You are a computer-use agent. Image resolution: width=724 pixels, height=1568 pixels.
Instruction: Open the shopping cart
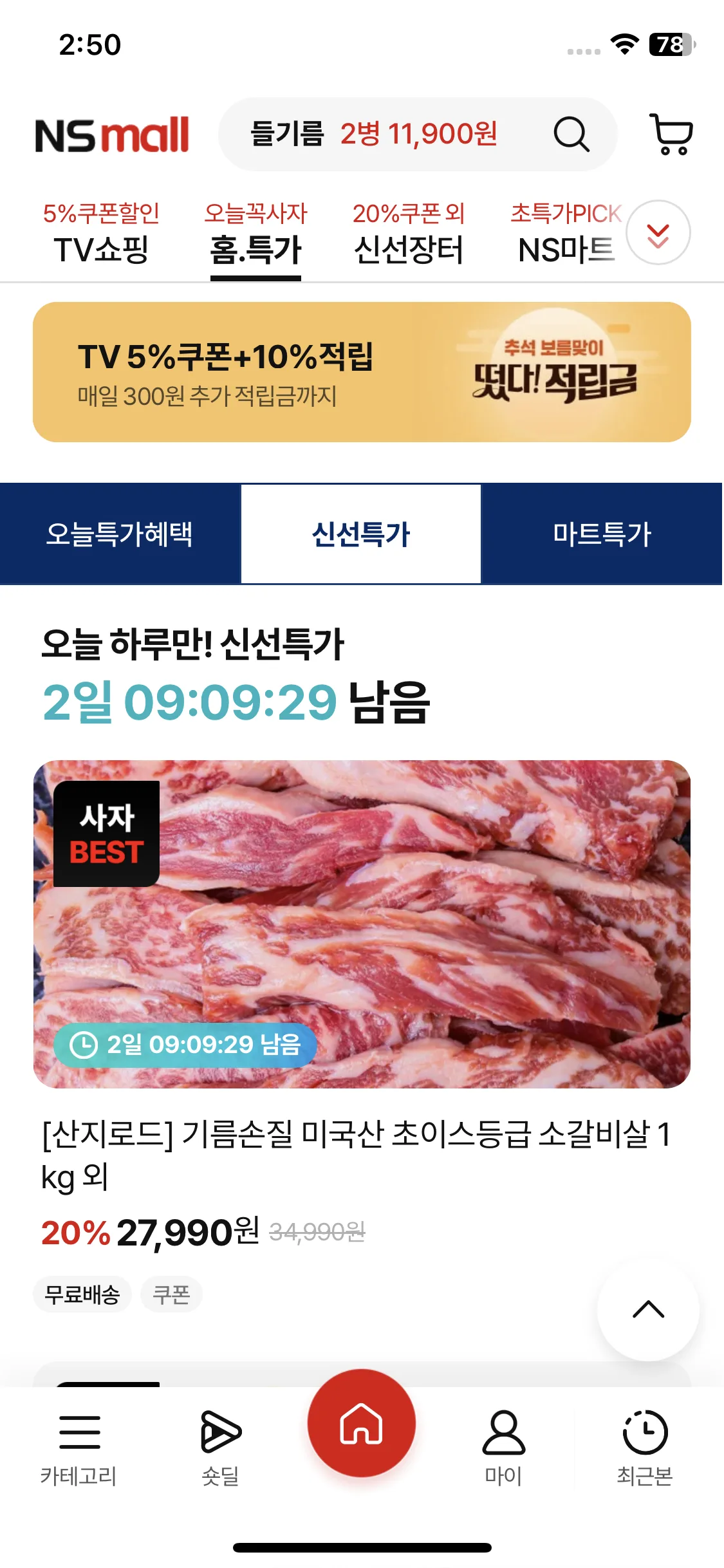click(x=671, y=135)
